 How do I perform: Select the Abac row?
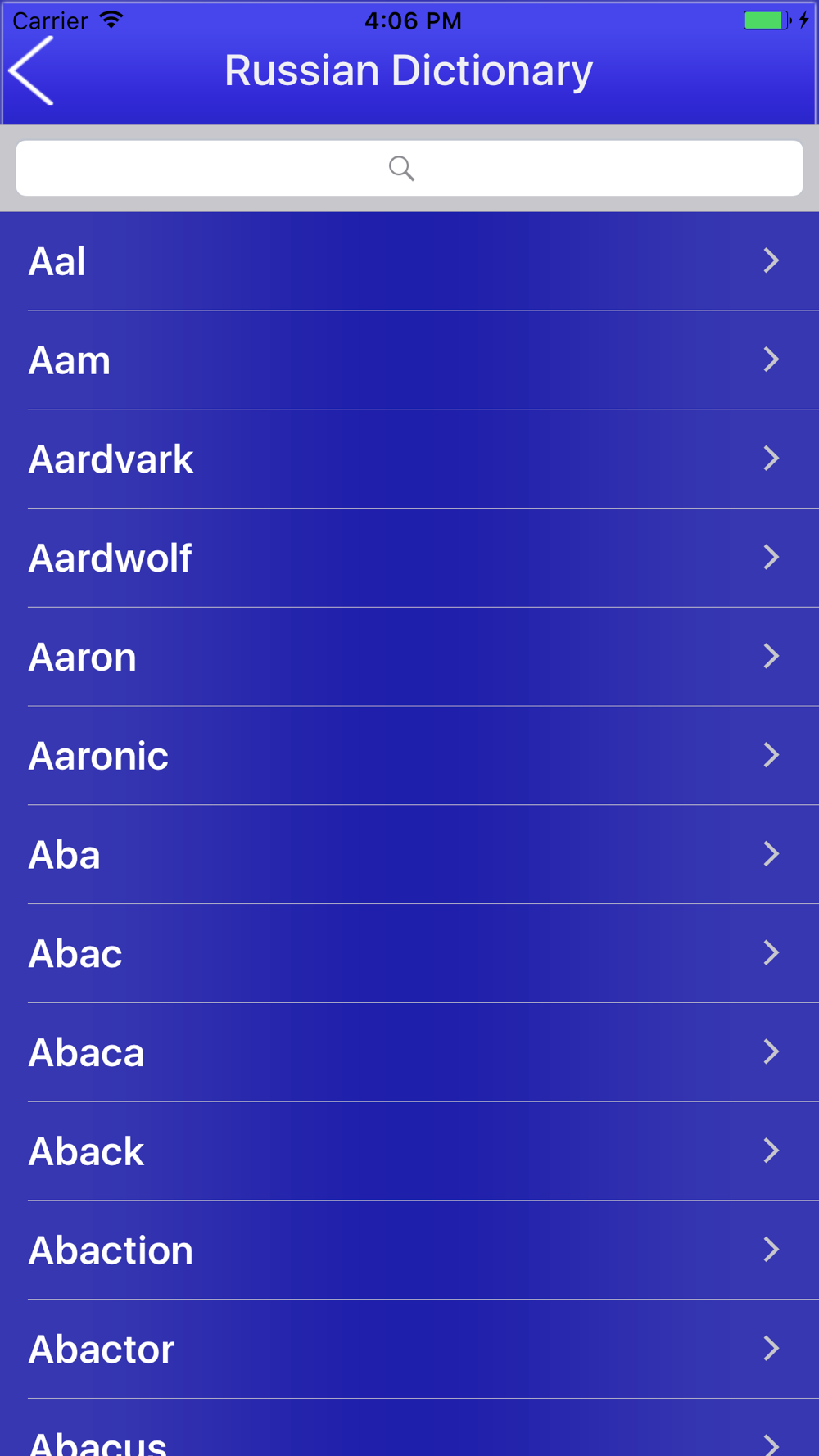pyautogui.click(x=409, y=953)
